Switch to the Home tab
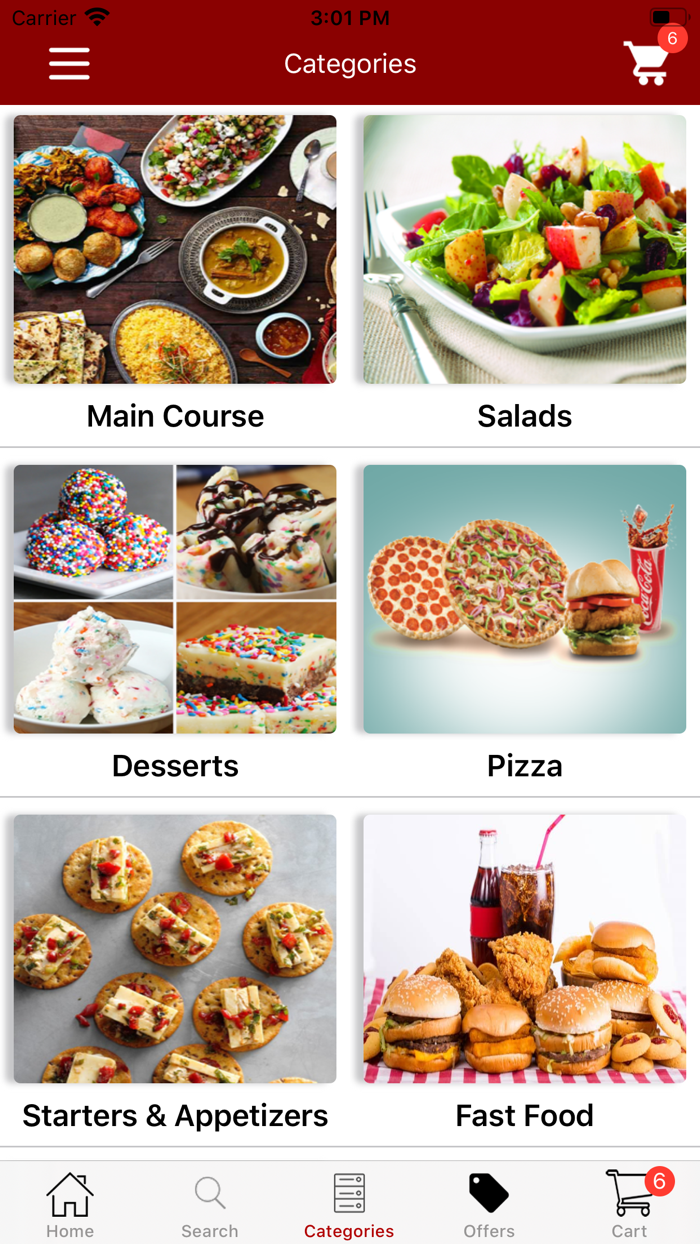The height and width of the screenshot is (1244, 700). (x=70, y=1204)
